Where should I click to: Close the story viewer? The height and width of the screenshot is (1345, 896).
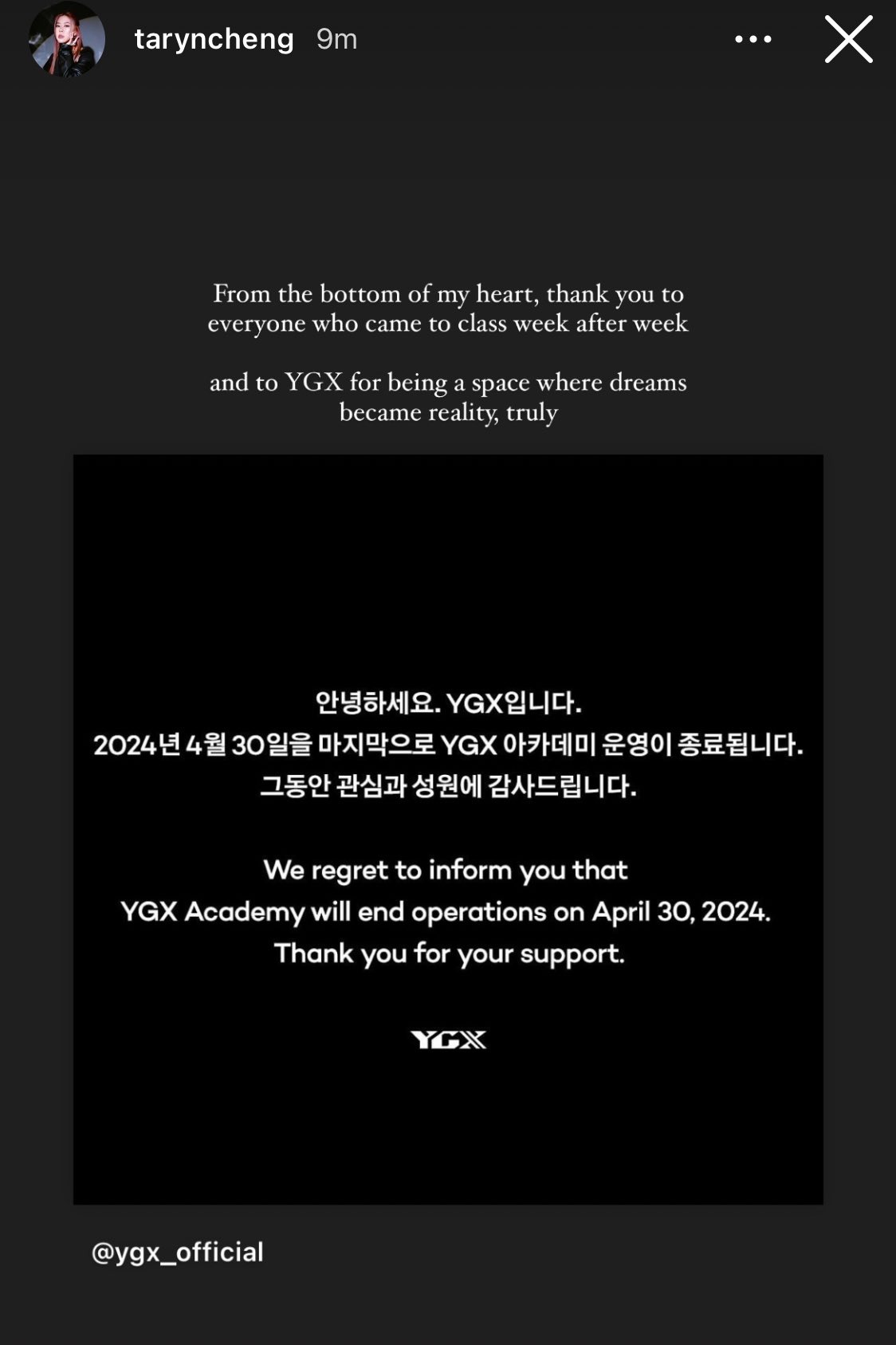click(x=848, y=39)
